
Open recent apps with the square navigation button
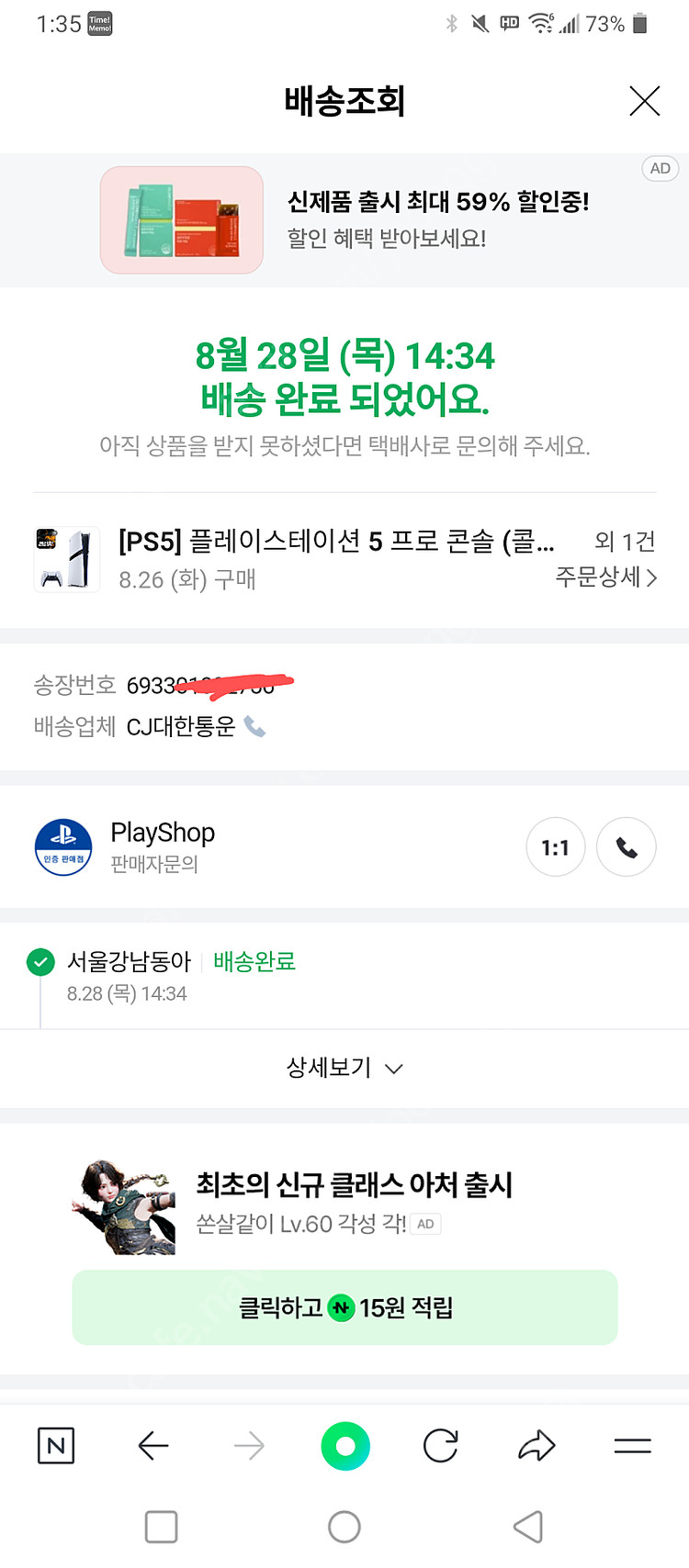click(161, 1527)
